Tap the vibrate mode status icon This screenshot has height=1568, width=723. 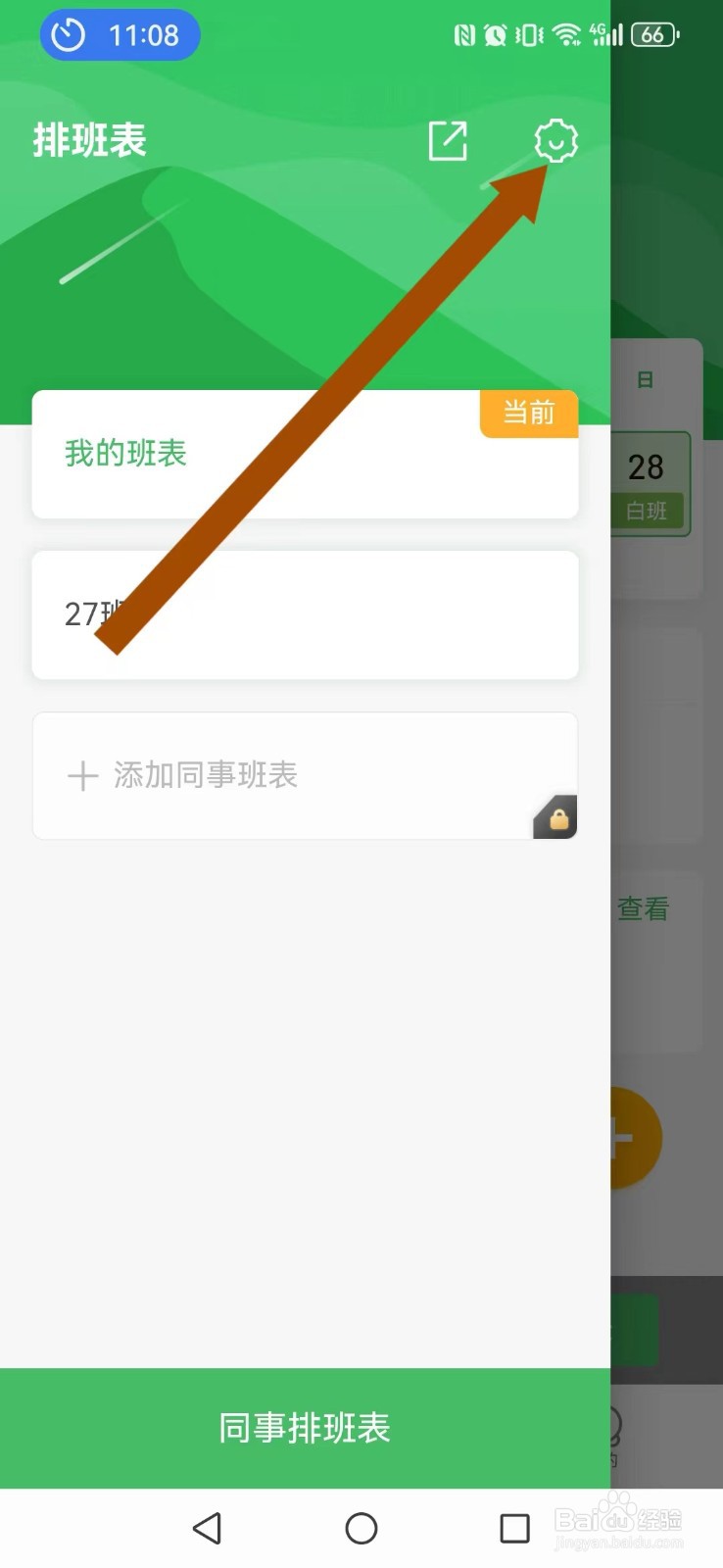pyautogui.click(x=529, y=34)
